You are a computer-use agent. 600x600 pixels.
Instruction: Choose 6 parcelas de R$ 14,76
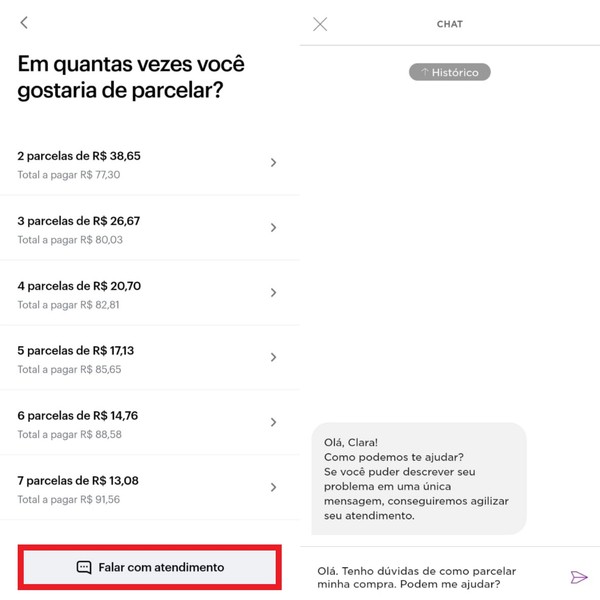pos(150,424)
